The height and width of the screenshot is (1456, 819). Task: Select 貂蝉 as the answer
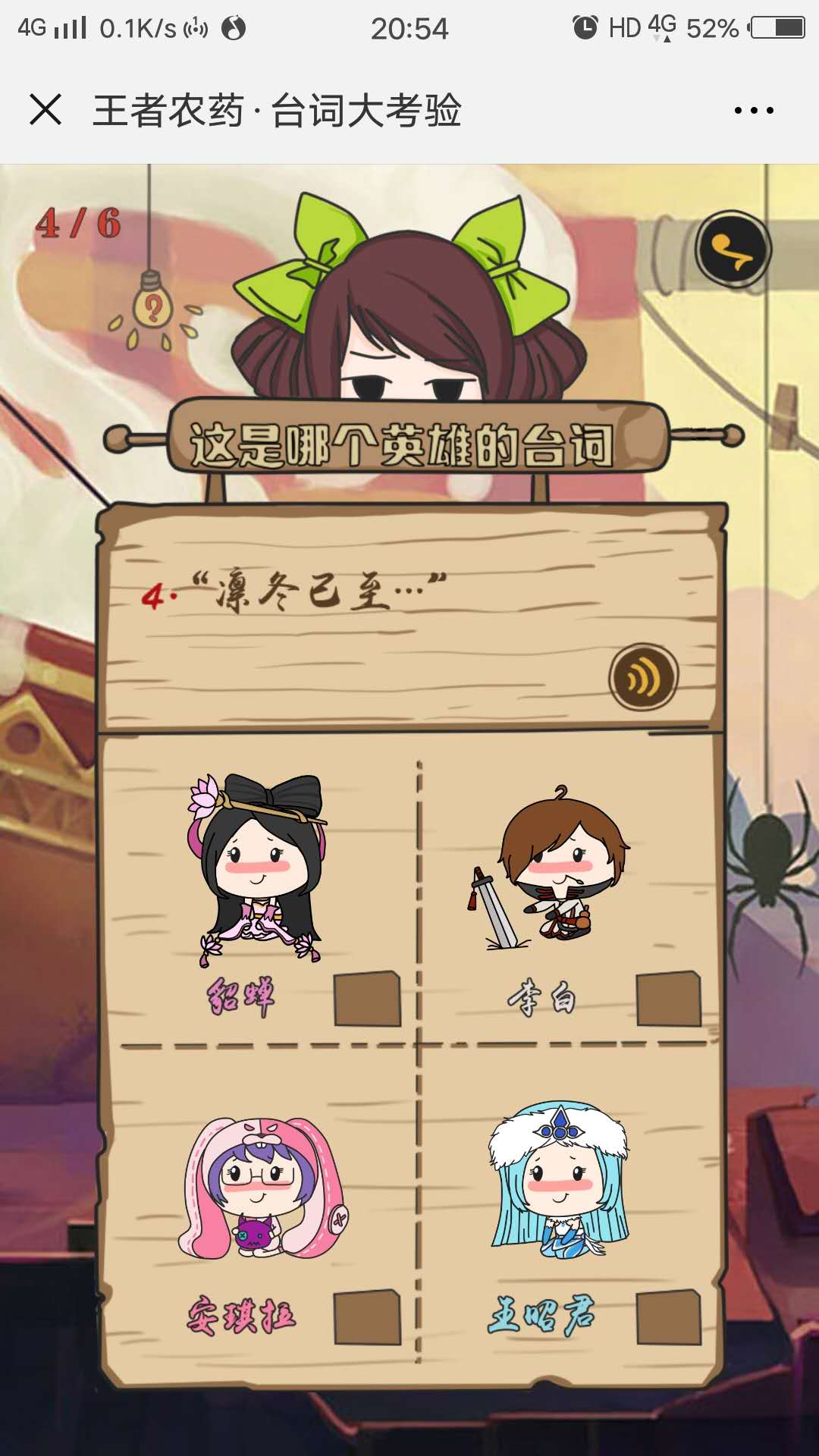(367, 999)
